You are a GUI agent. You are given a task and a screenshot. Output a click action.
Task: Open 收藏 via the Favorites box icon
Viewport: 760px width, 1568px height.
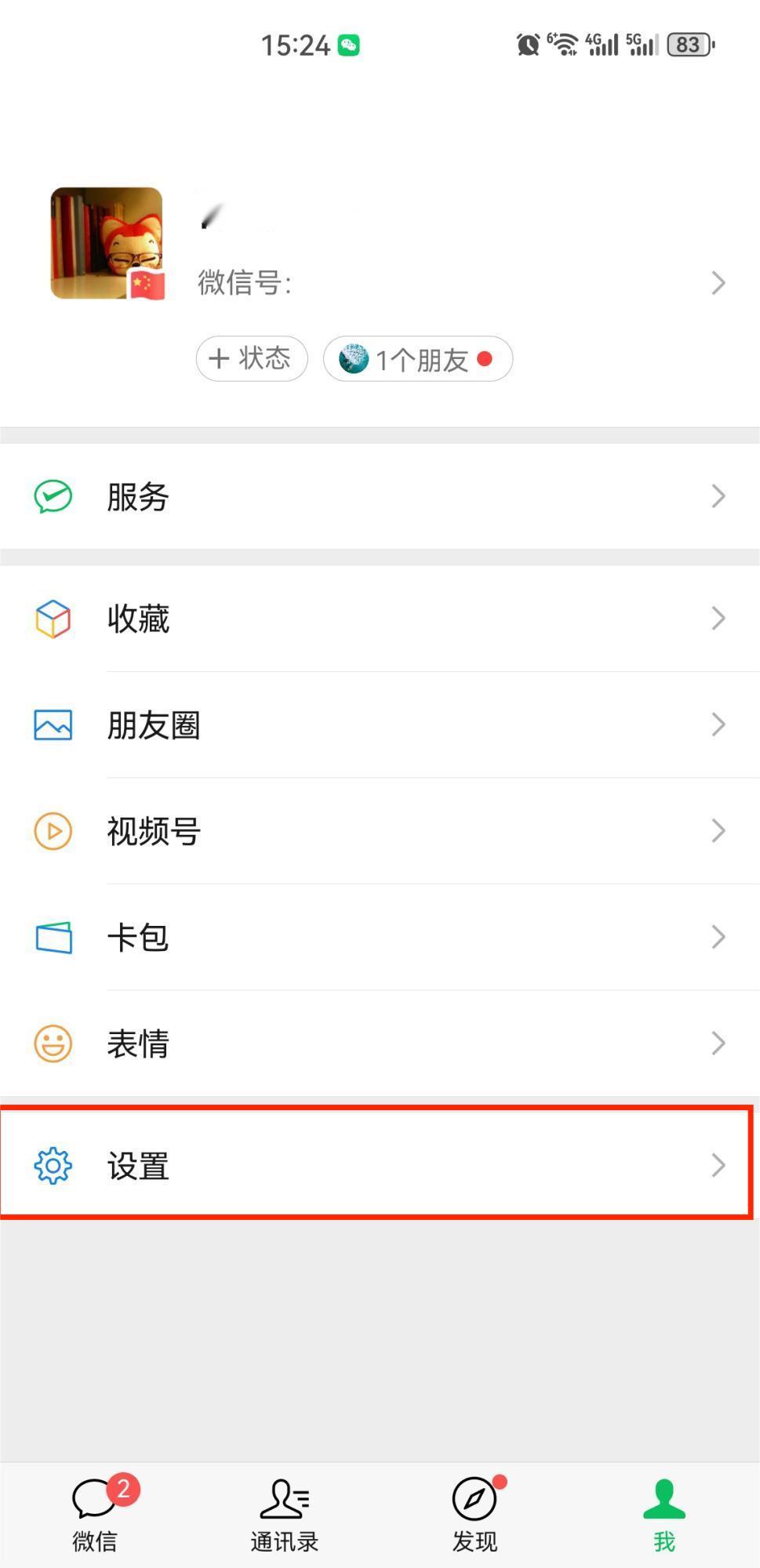tap(52, 619)
